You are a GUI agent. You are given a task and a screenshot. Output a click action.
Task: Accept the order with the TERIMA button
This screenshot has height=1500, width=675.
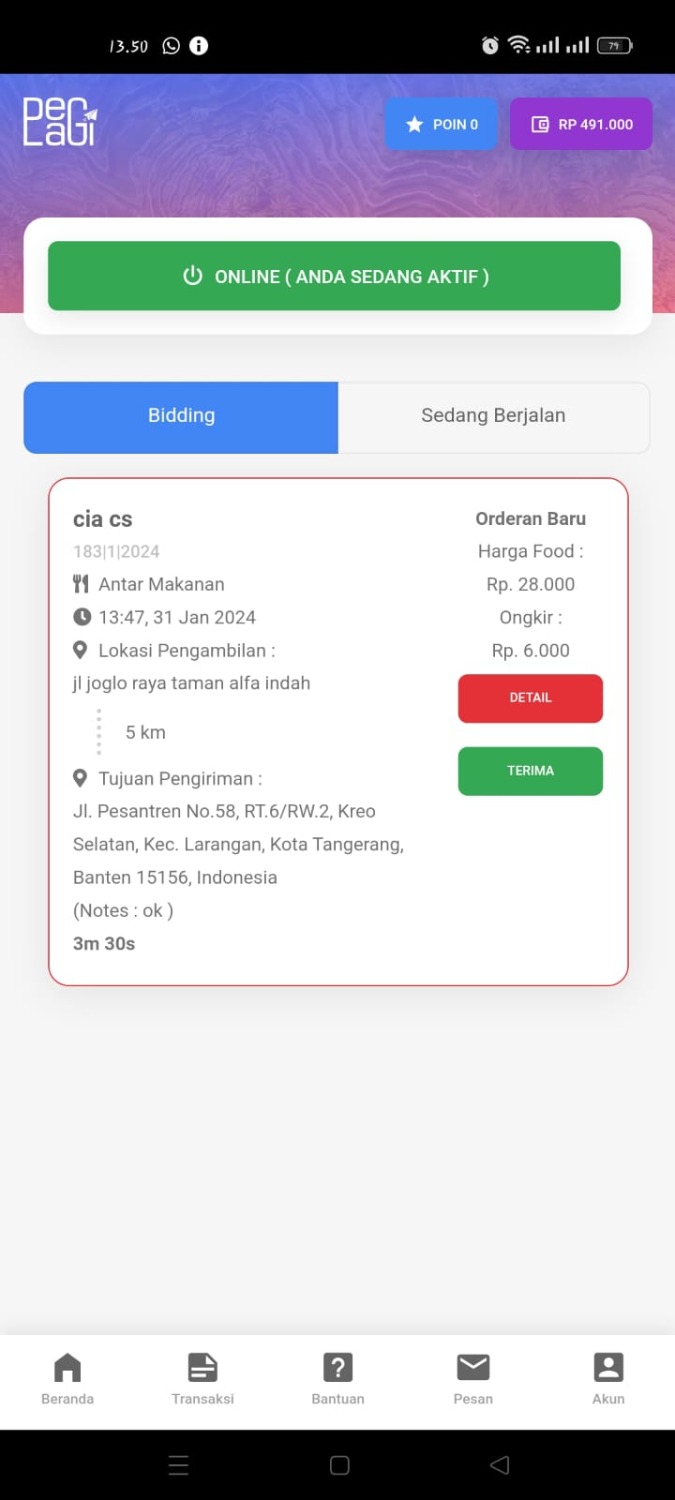[x=530, y=771]
